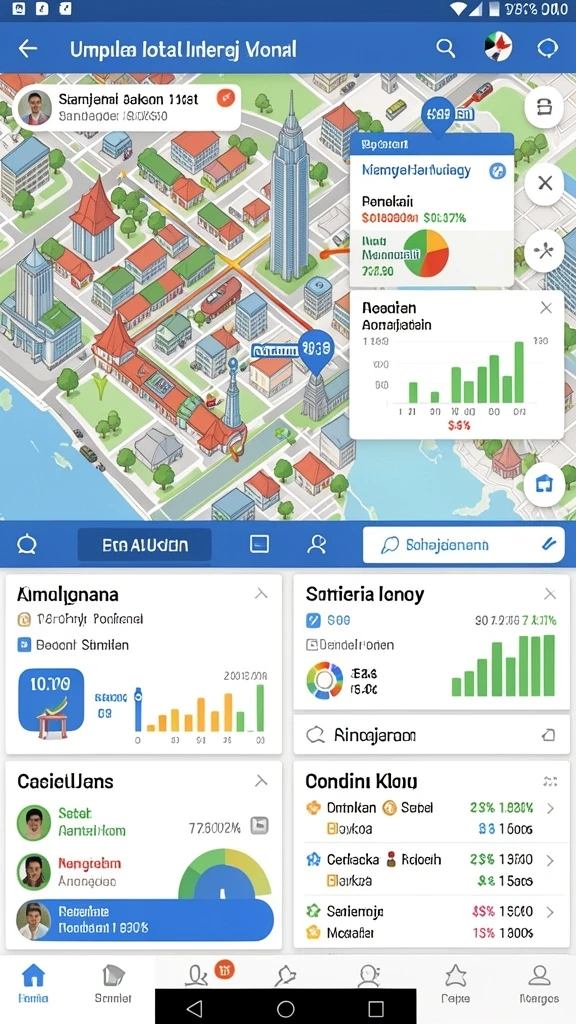
Task: Tap the system back button
Action: pos(194,1008)
